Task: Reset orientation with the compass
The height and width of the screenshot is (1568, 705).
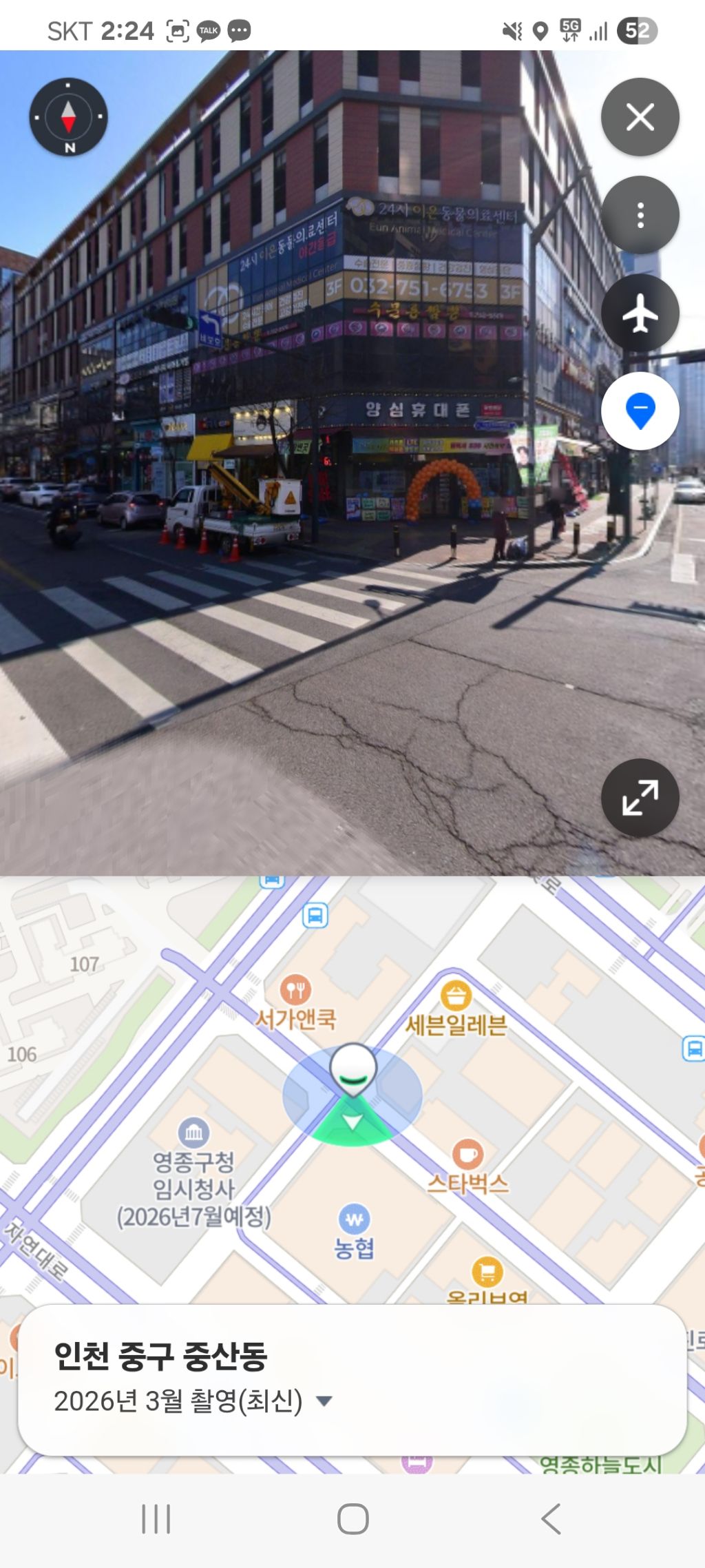Action: pyautogui.click(x=68, y=117)
